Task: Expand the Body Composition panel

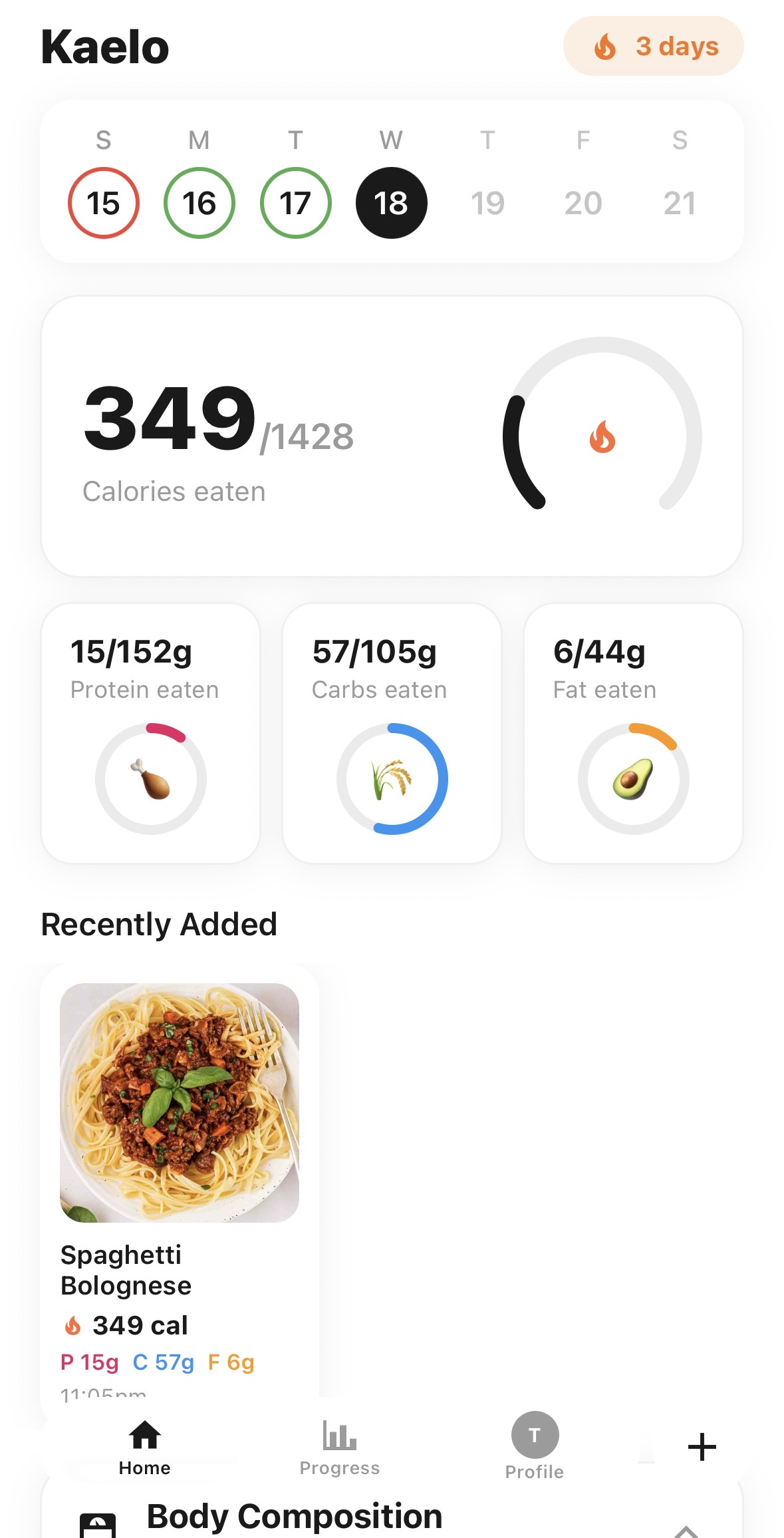Action: pos(686,1529)
